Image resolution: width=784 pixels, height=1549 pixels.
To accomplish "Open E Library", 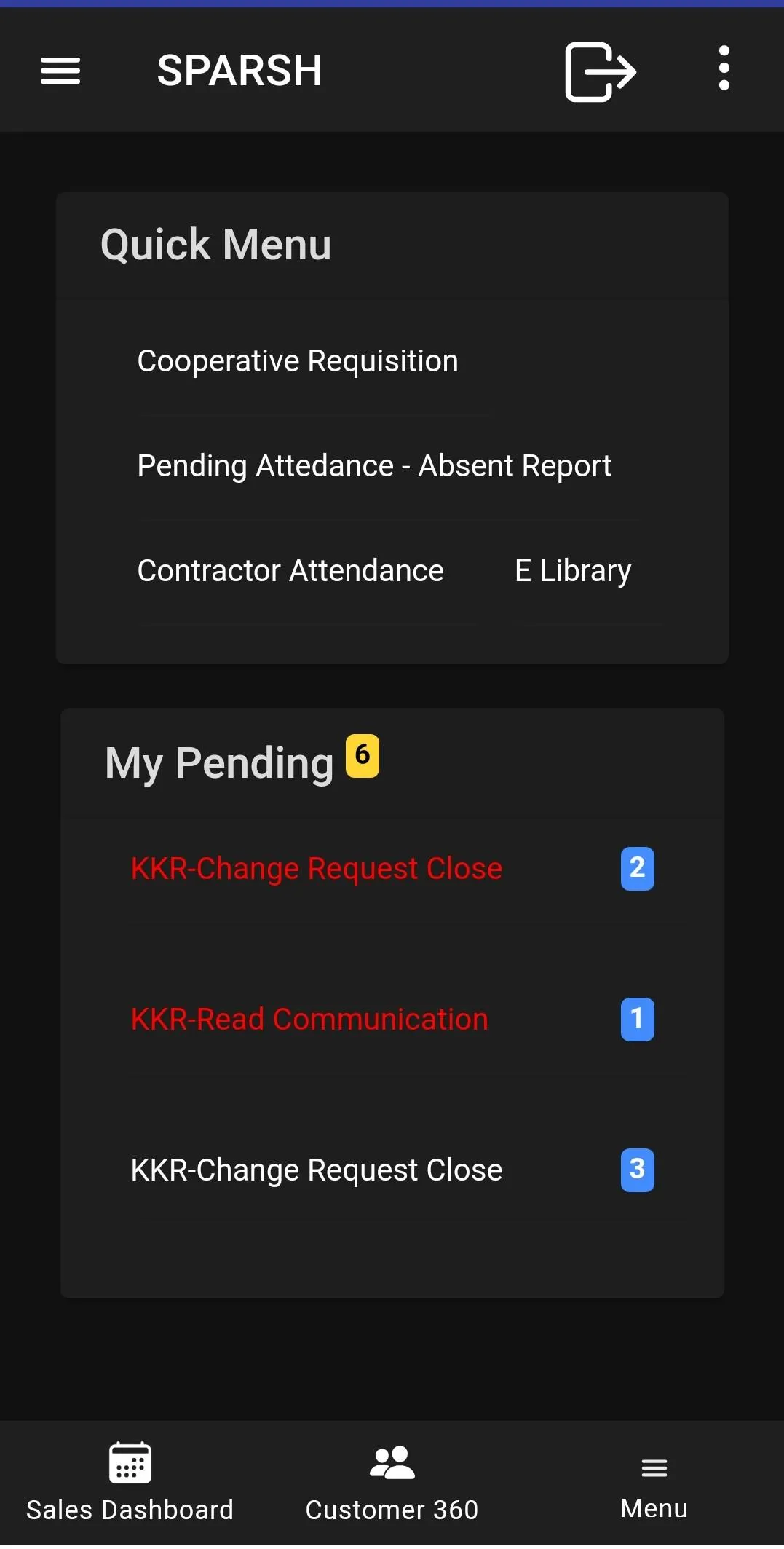I will pos(573,571).
